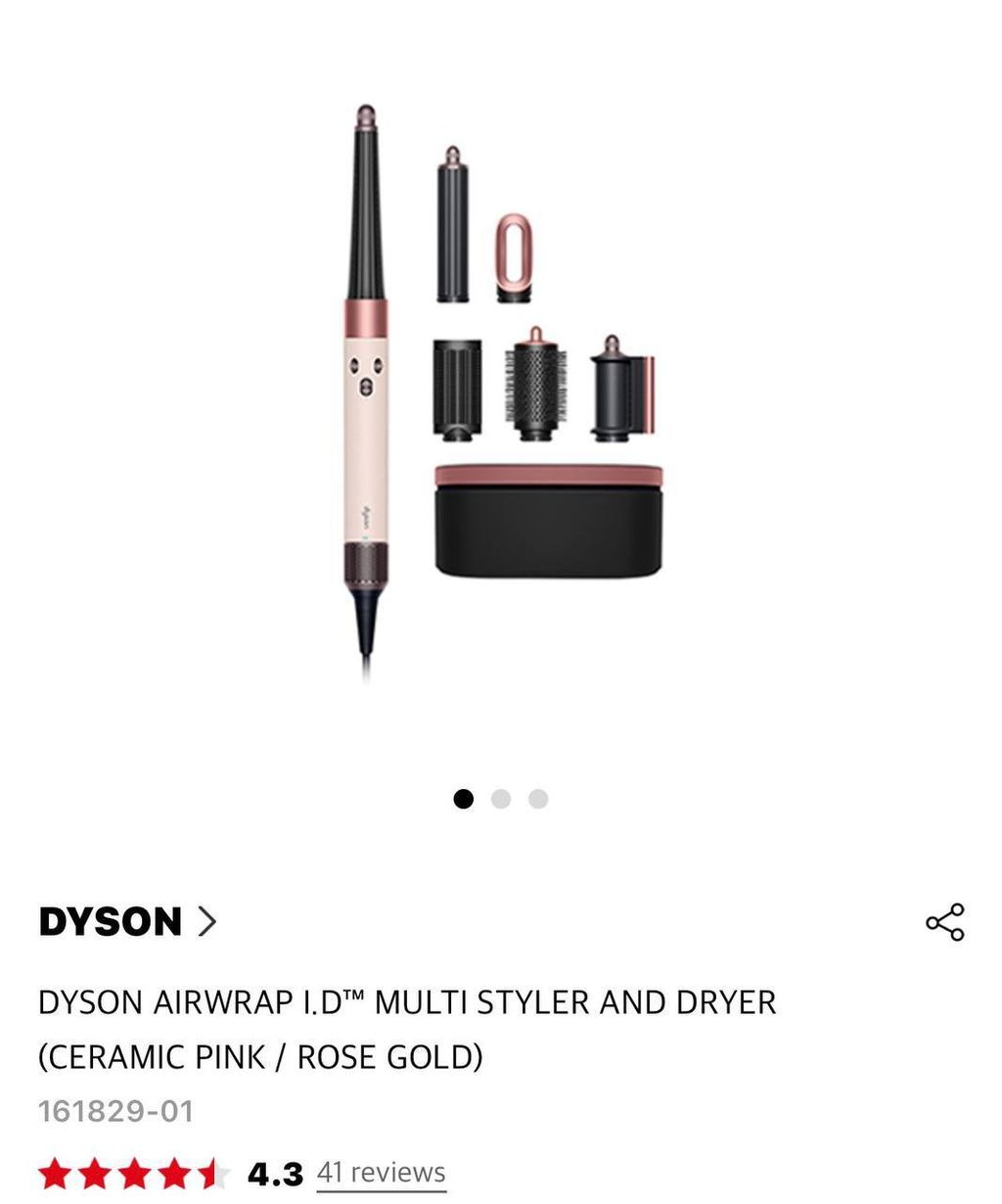
Task: Jump to the third image dot
Action: coord(538,799)
